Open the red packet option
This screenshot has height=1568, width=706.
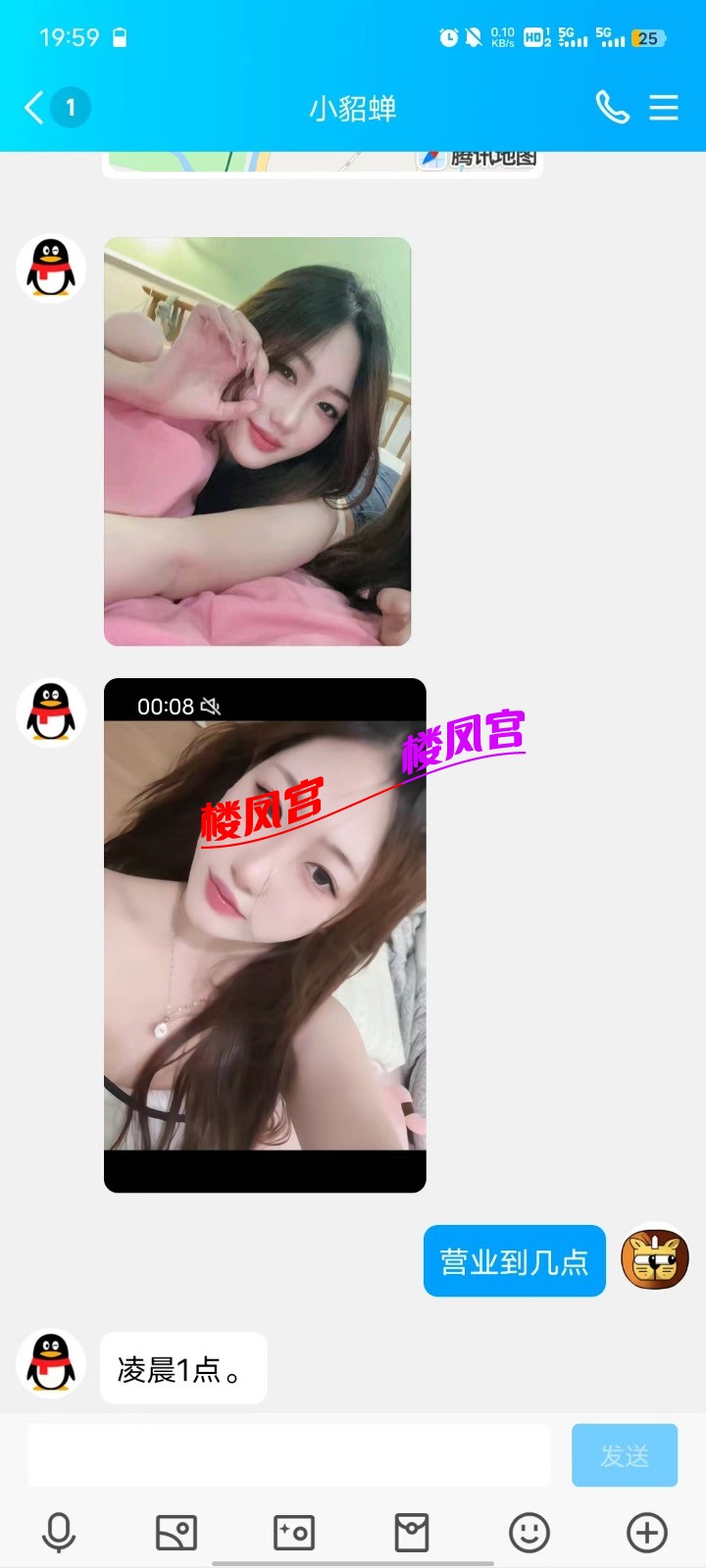click(412, 1532)
